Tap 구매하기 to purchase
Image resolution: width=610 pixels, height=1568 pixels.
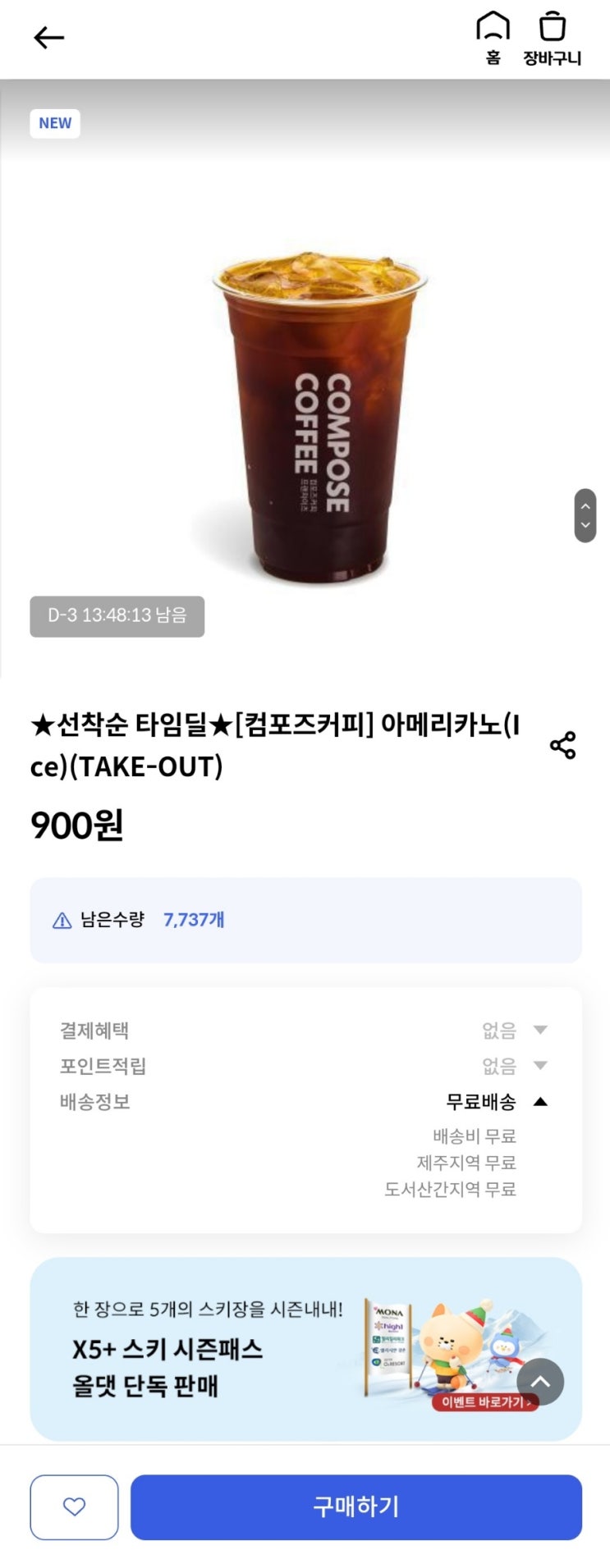[x=355, y=1507]
